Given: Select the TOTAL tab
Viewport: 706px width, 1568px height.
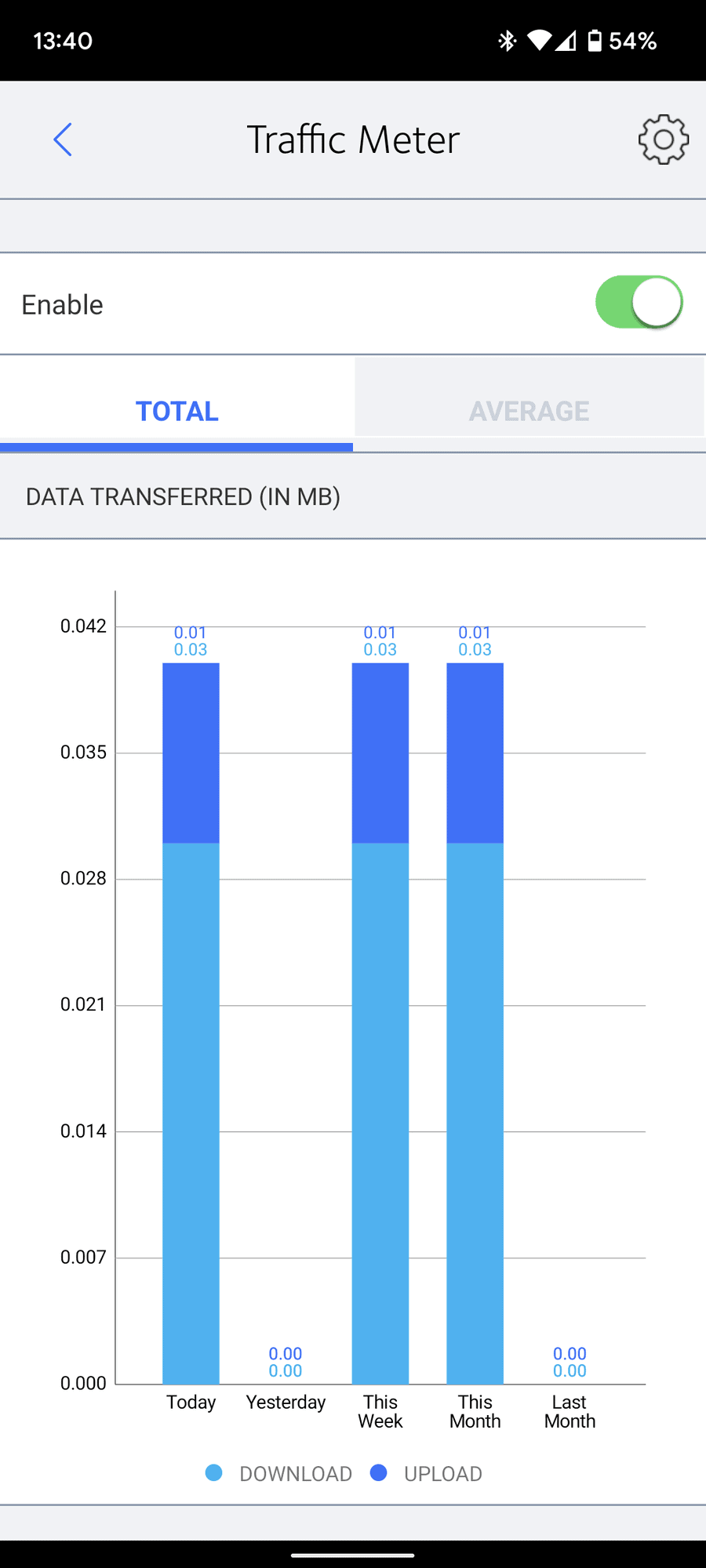Looking at the screenshot, I should click(177, 411).
